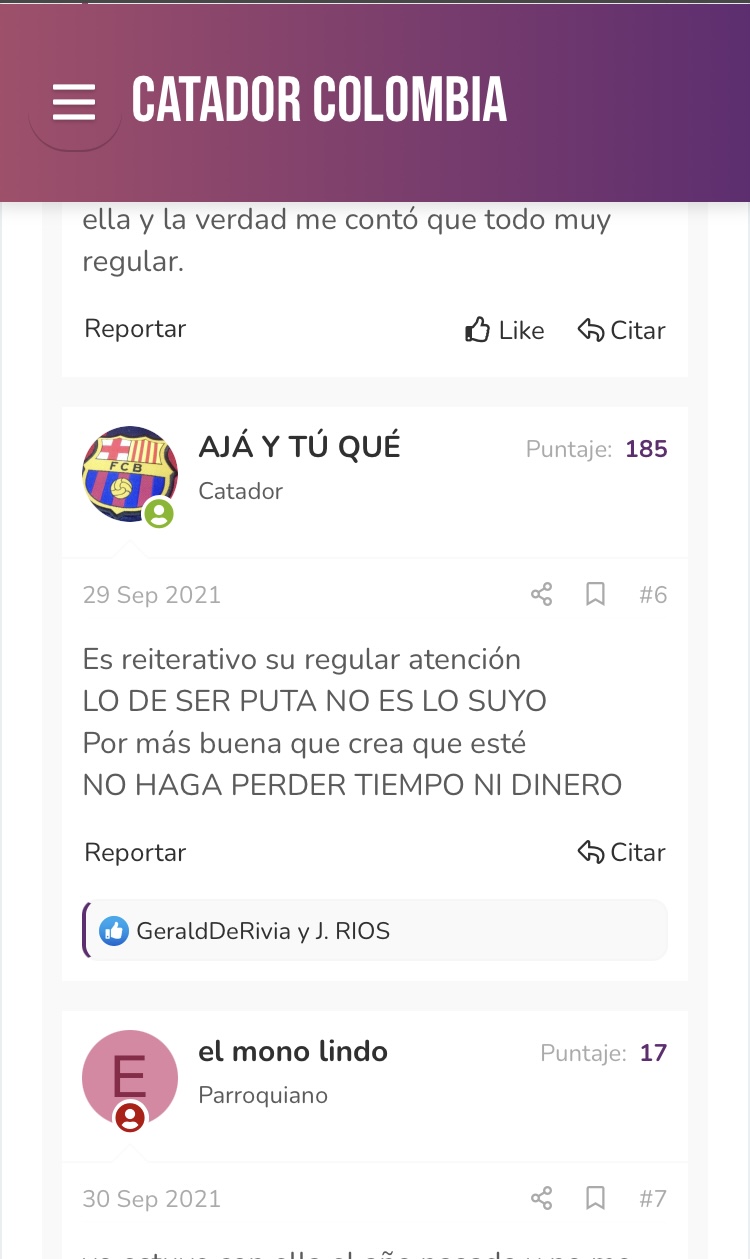Tap the Reportar link on post #6
Viewport: 750px width, 1259px height.
135,852
